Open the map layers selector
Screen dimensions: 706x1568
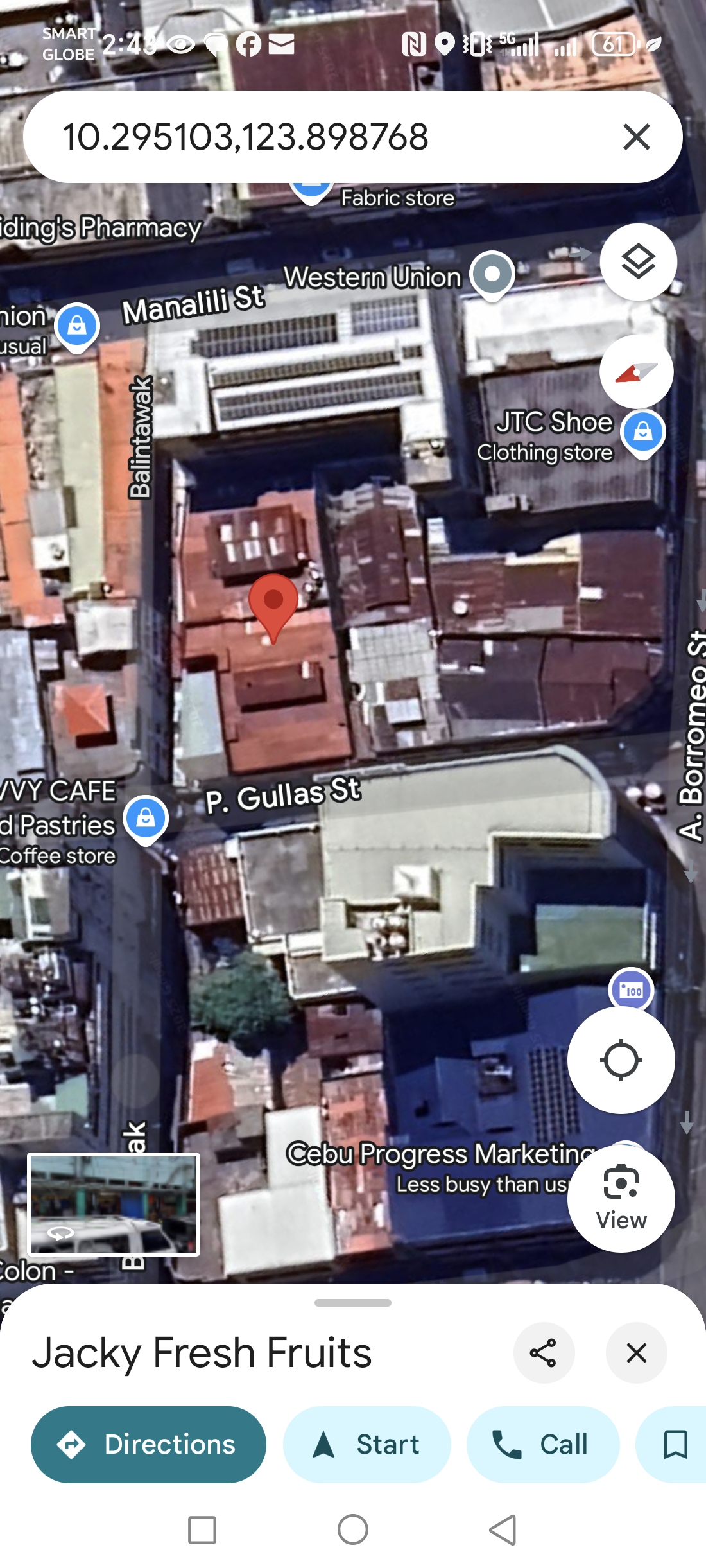coord(638,262)
